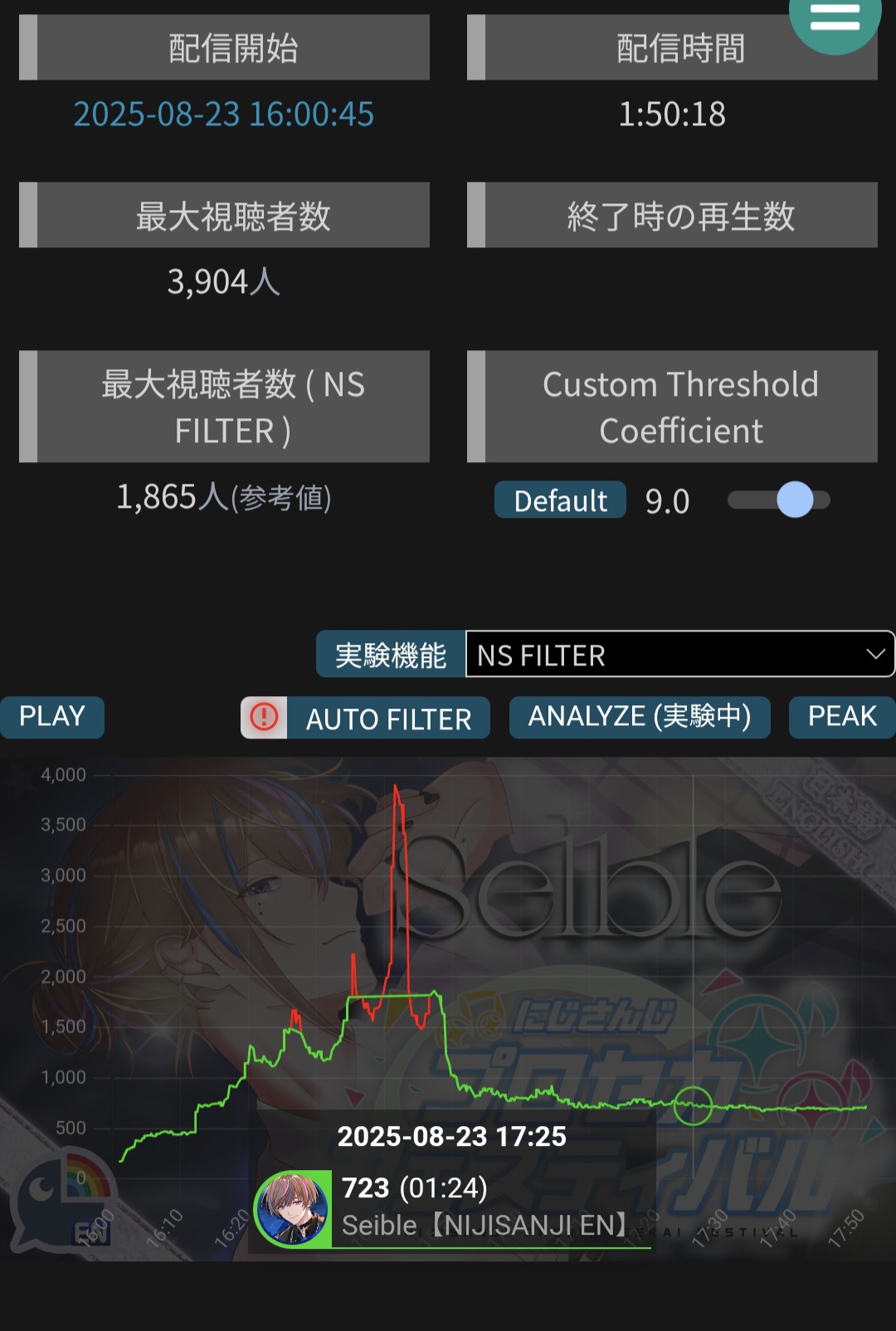Reset threshold coefficient with Default button
This screenshot has width=896, height=1331.
(560, 500)
